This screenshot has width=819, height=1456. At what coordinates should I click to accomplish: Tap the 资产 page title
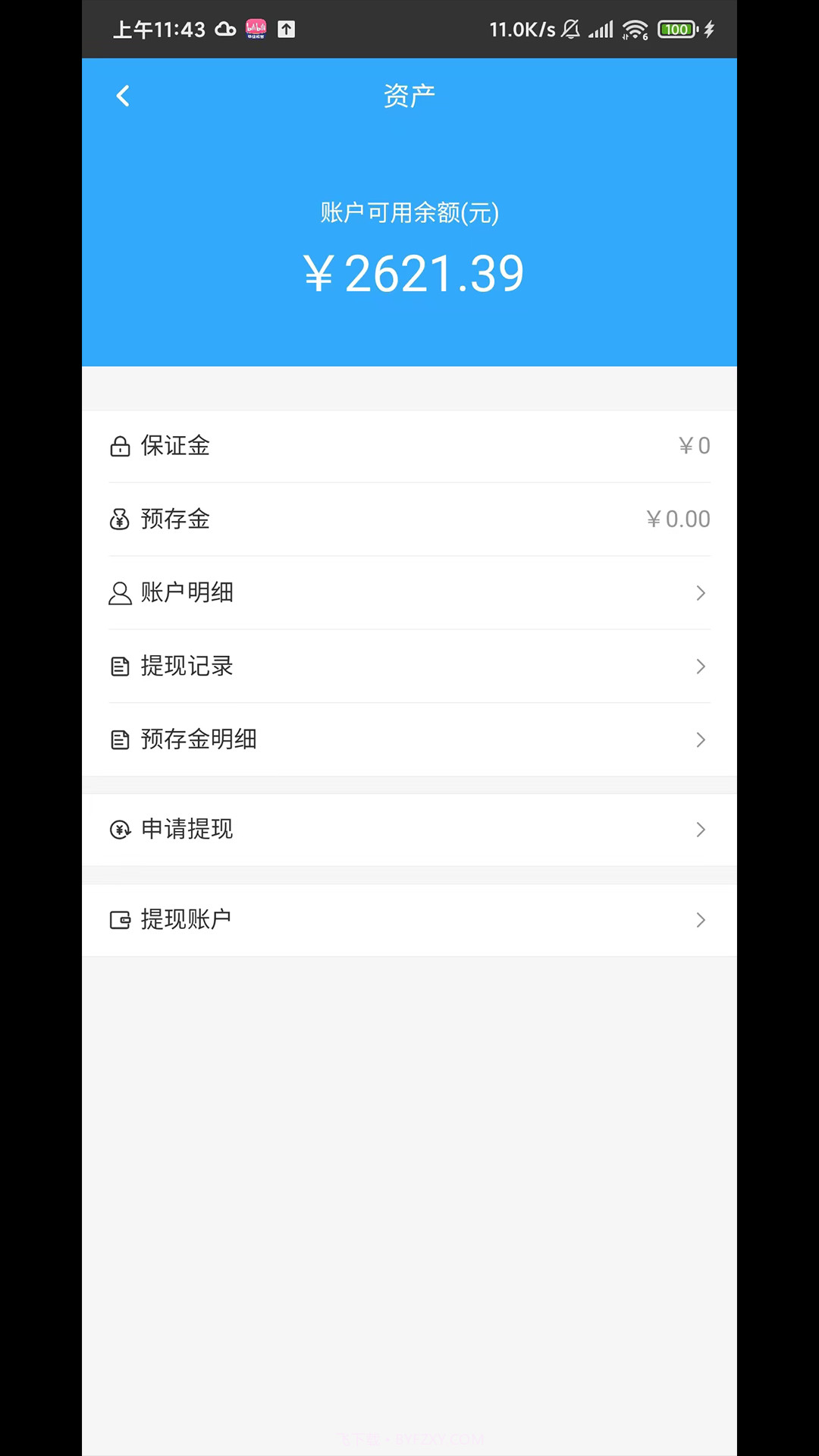(x=409, y=94)
